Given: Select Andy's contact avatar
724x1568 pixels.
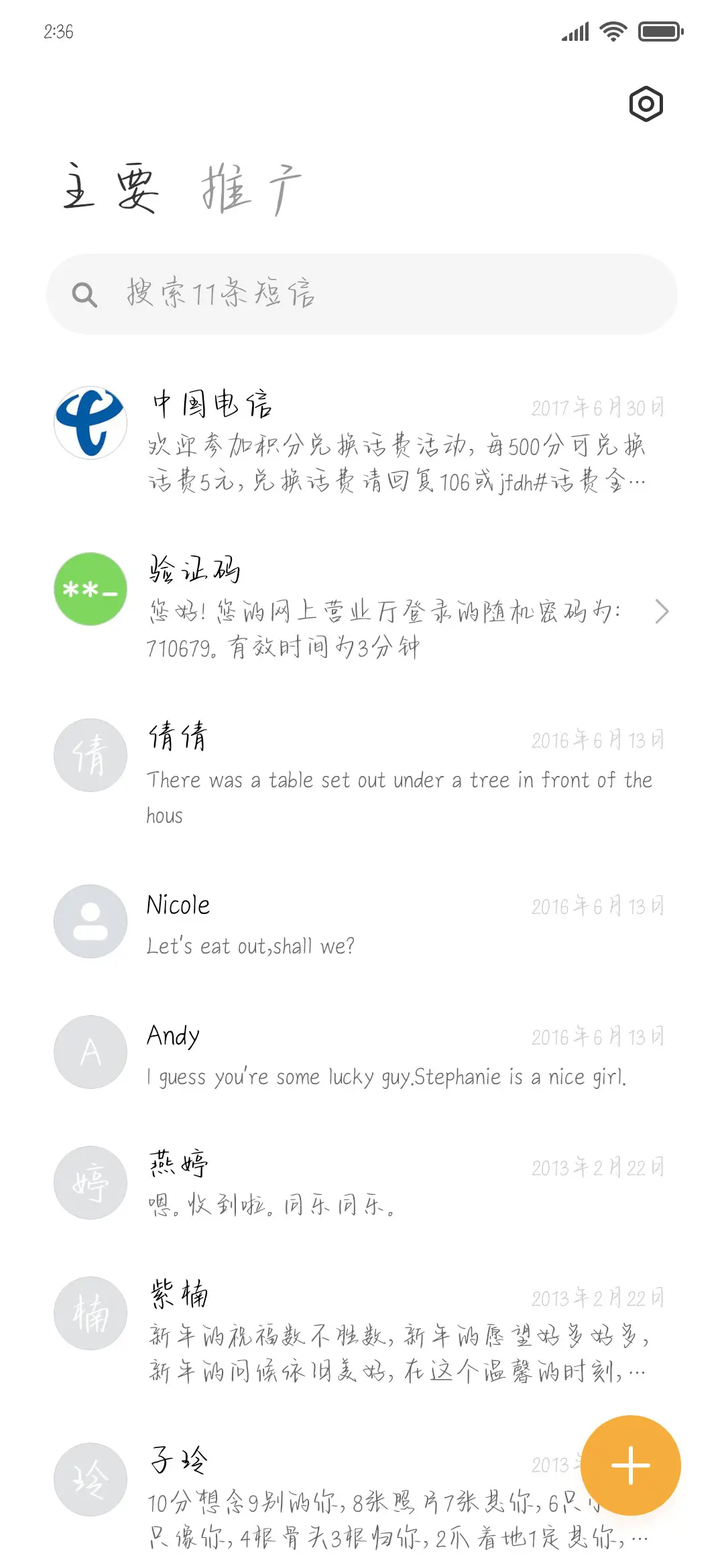Looking at the screenshot, I should (90, 1052).
